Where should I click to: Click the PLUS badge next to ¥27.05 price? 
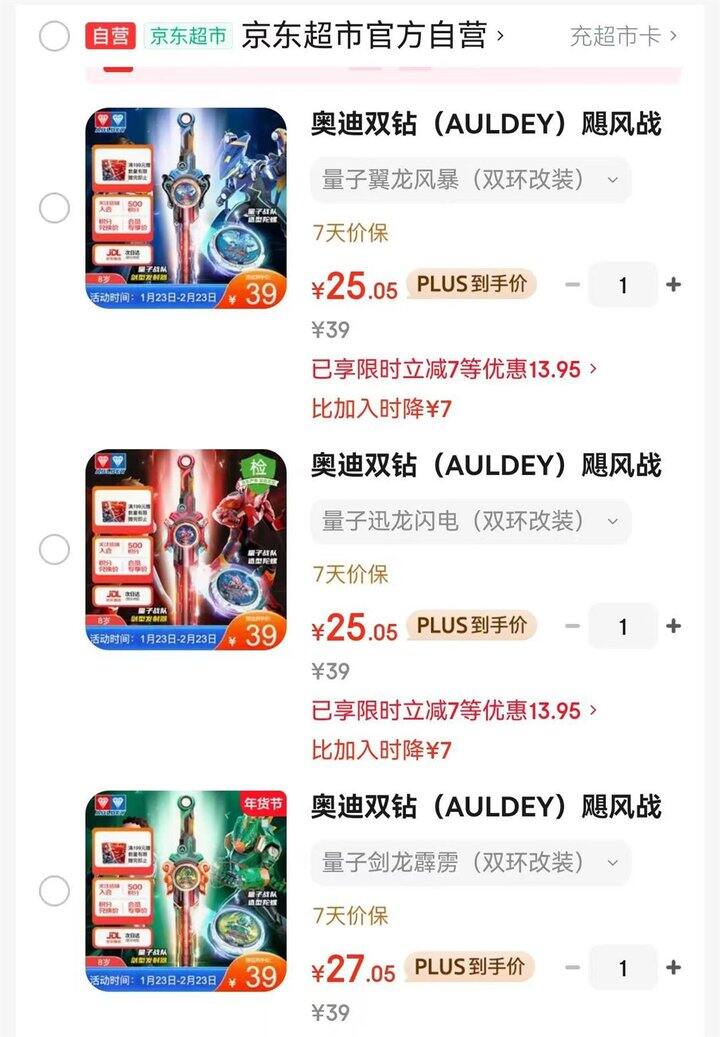pyautogui.click(x=470, y=967)
